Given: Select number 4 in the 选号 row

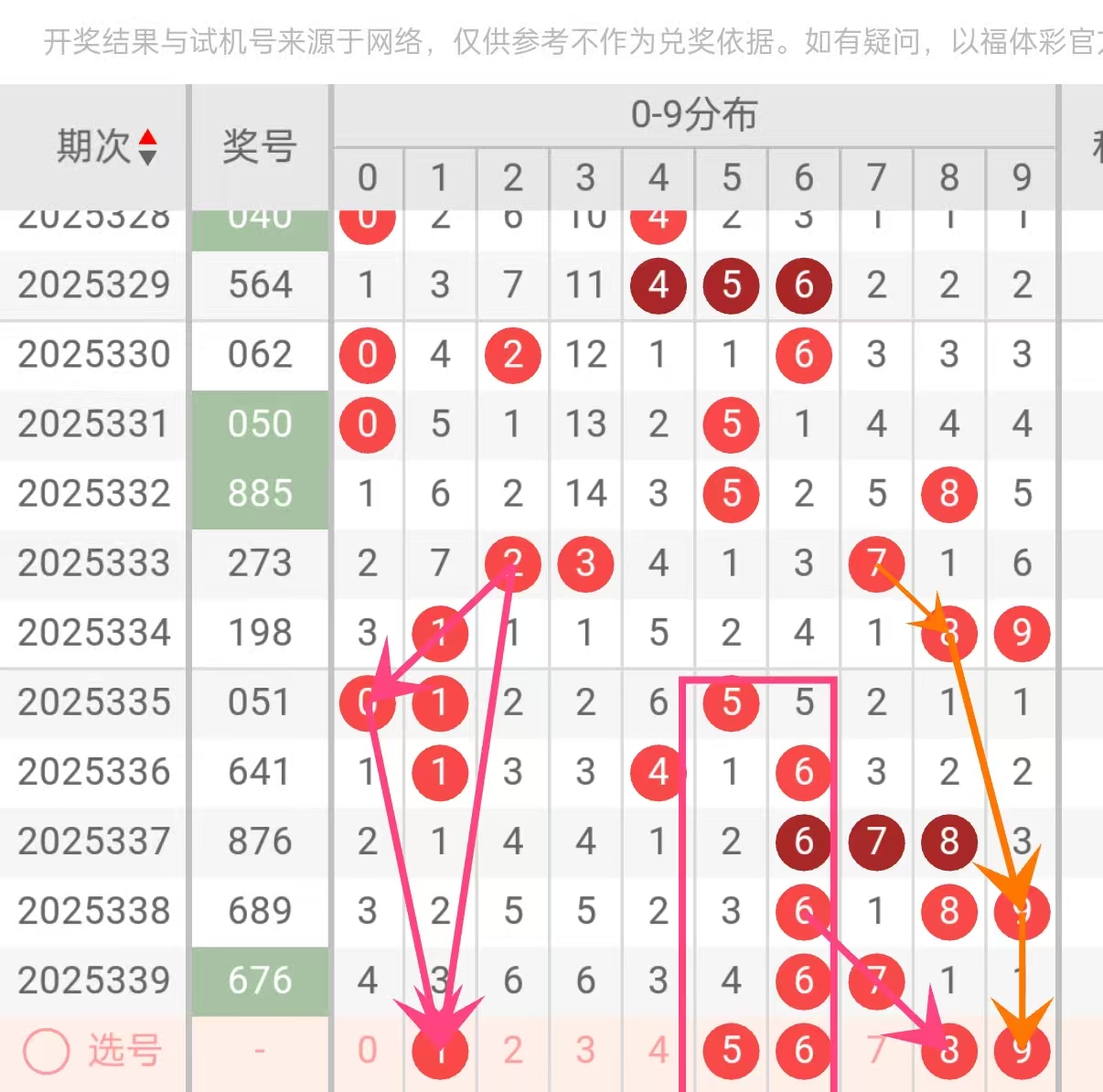Looking at the screenshot, I should (x=659, y=1051).
